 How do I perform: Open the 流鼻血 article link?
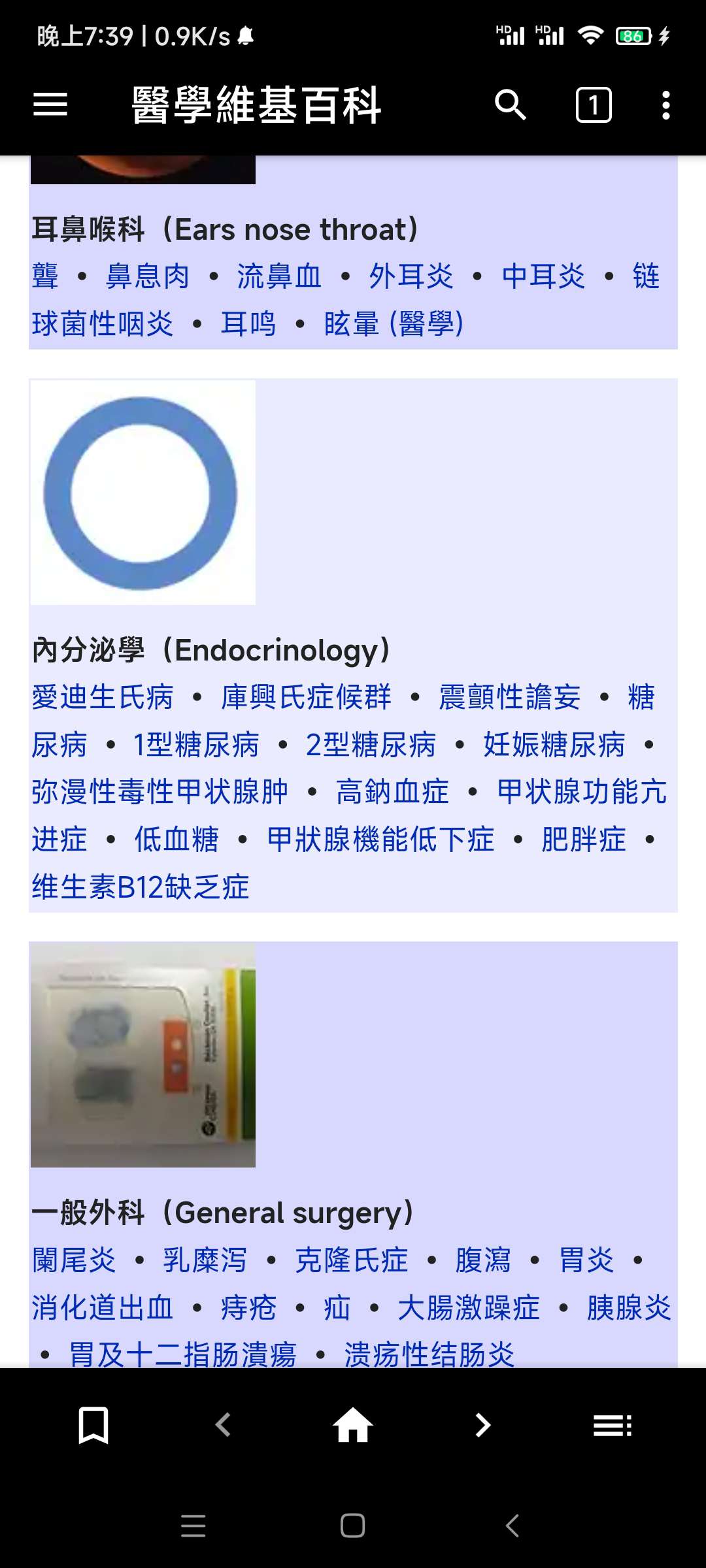[x=279, y=276]
